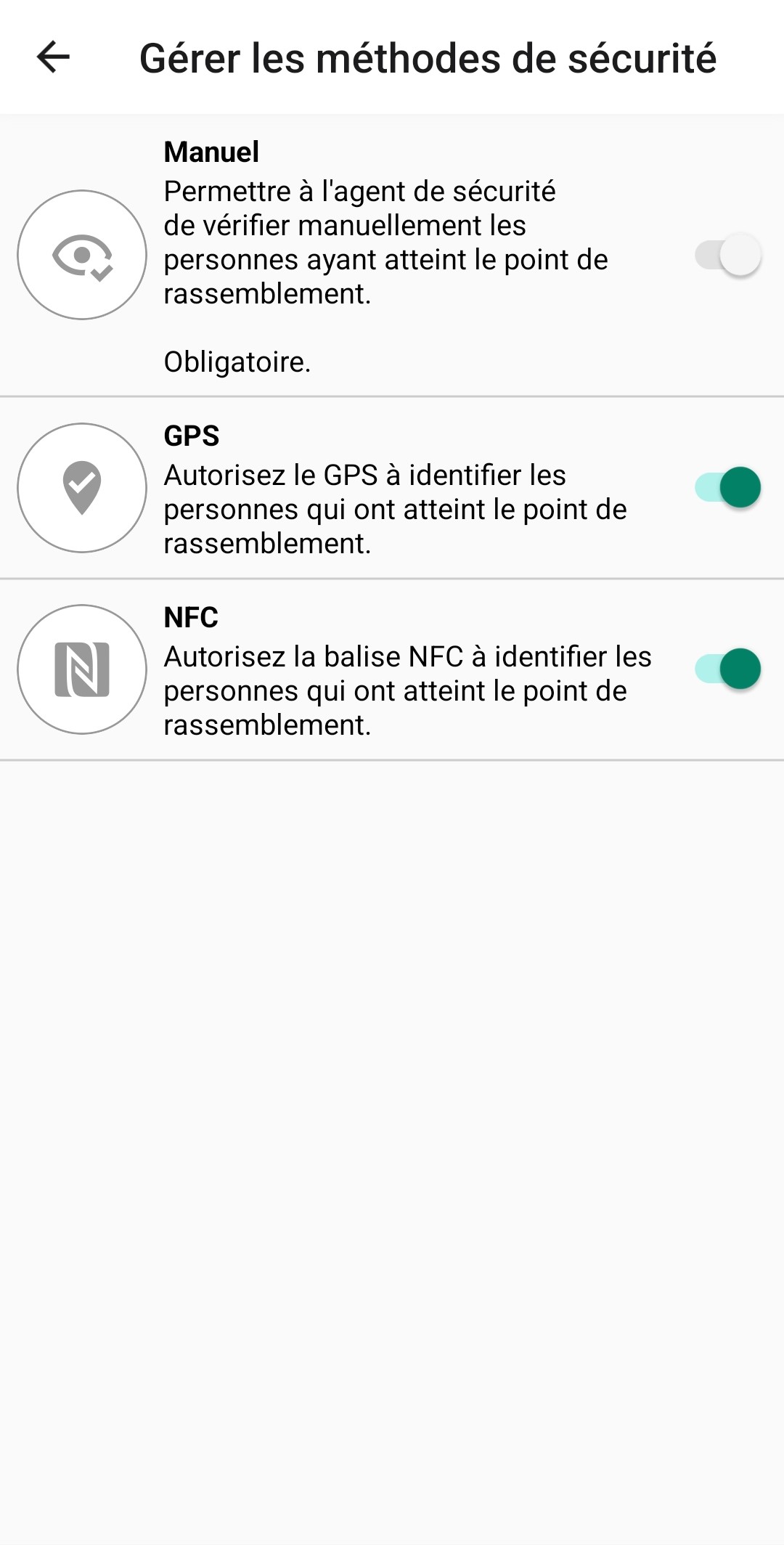This screenshot has height=1545, width=784.
Task: Turn off the NFC tag identification switch
Action: (727, 669)
